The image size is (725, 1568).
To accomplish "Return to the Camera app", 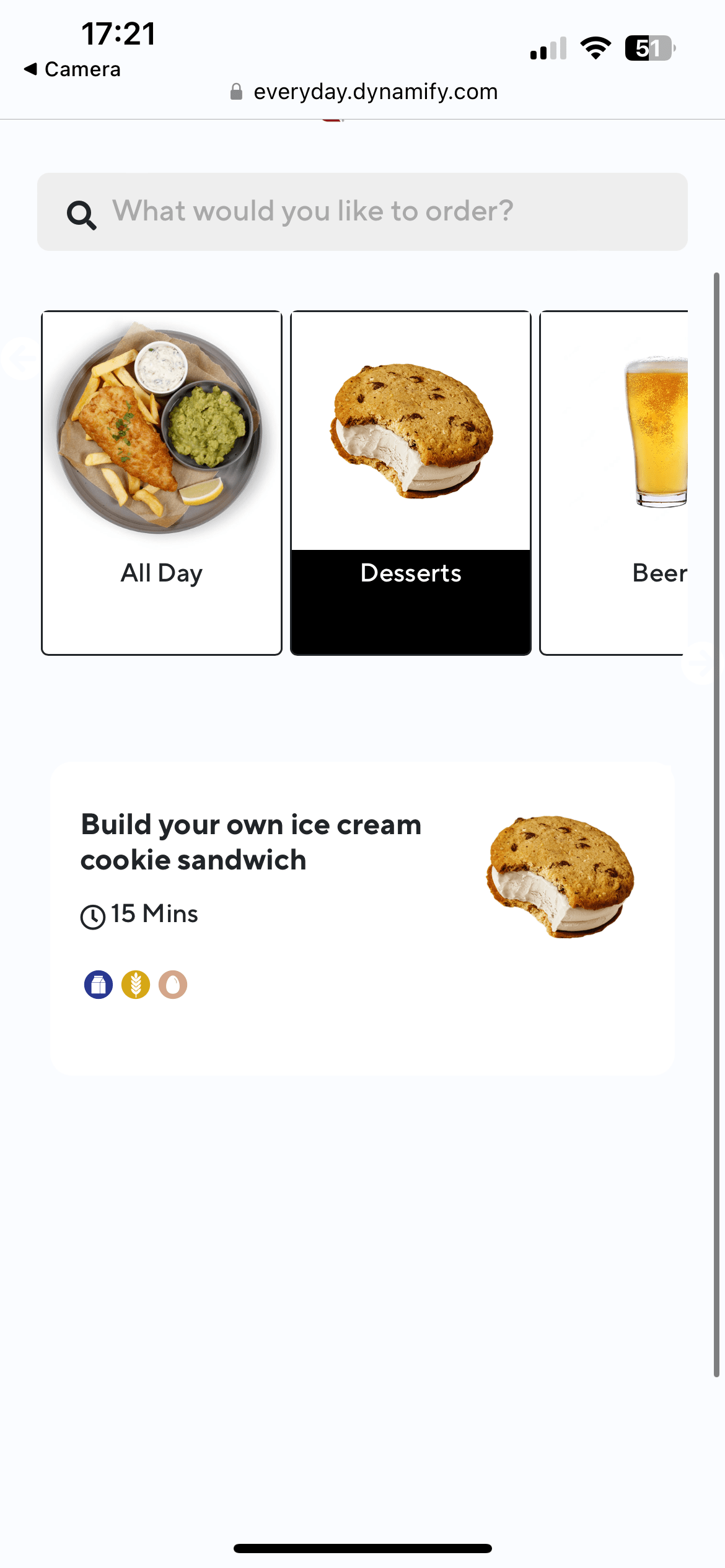I will [72, 69].
